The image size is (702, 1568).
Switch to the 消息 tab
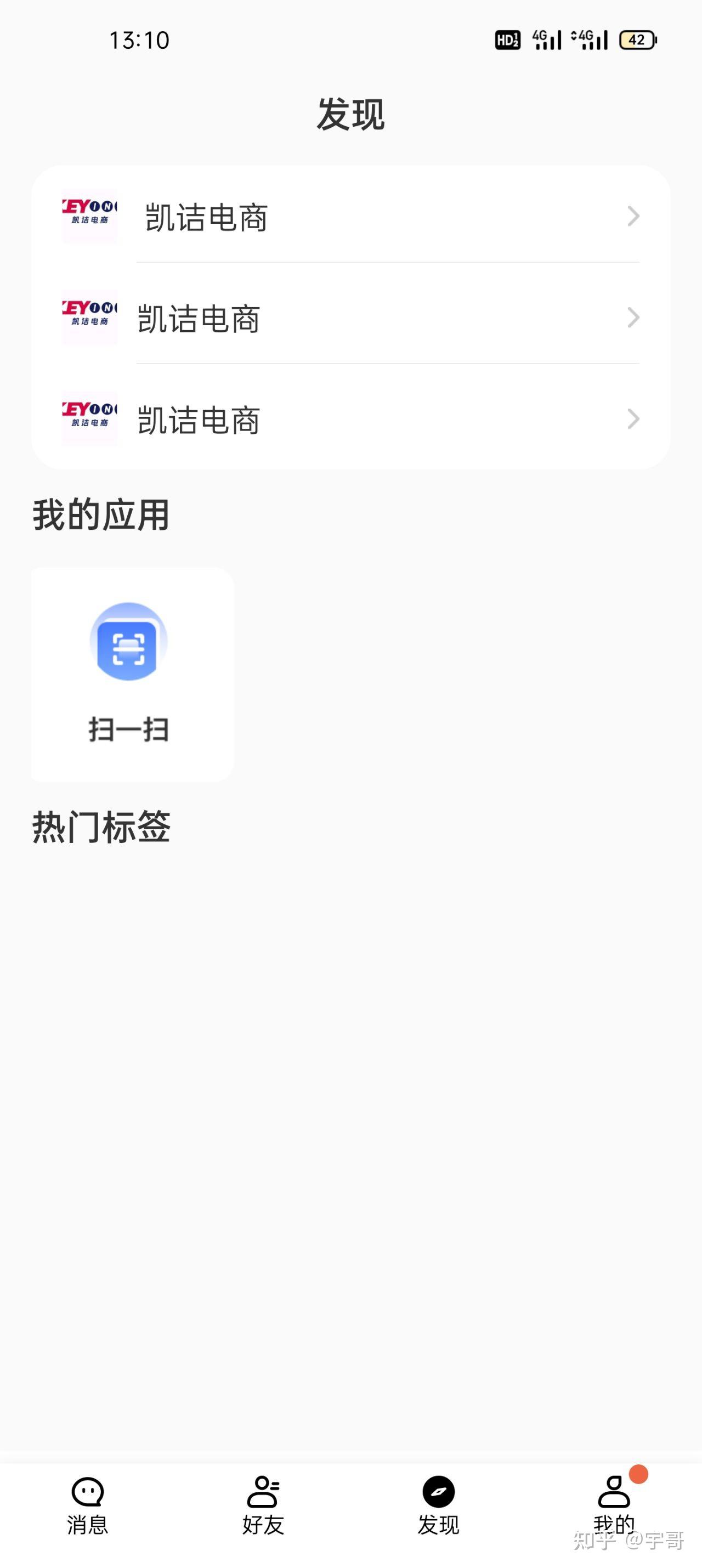[x=88, y=1505]
